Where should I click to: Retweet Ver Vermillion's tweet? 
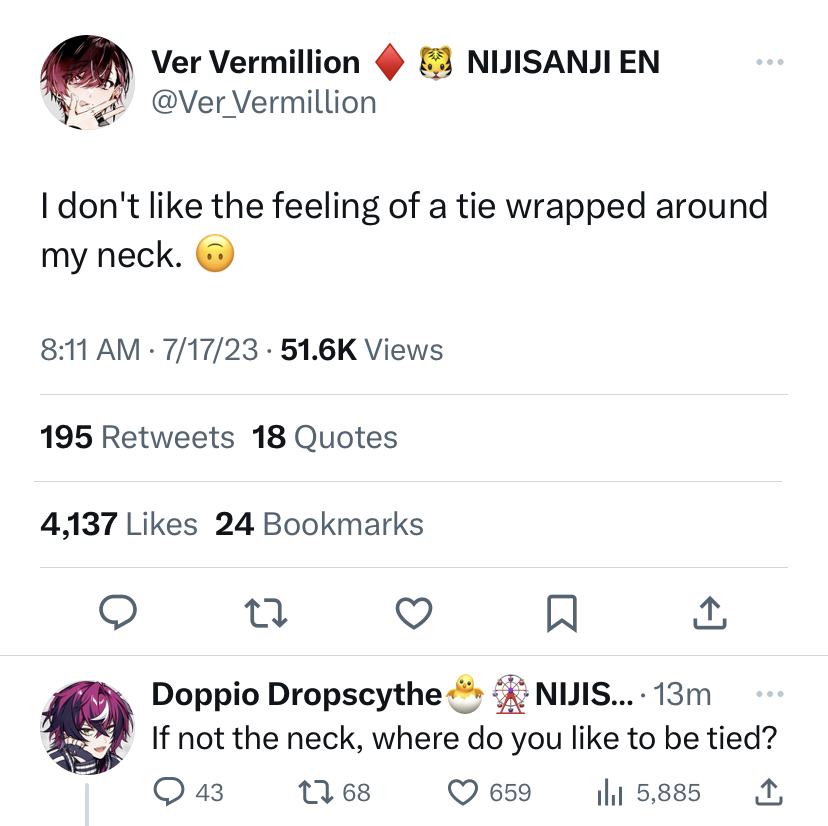[x=266, y=612]
